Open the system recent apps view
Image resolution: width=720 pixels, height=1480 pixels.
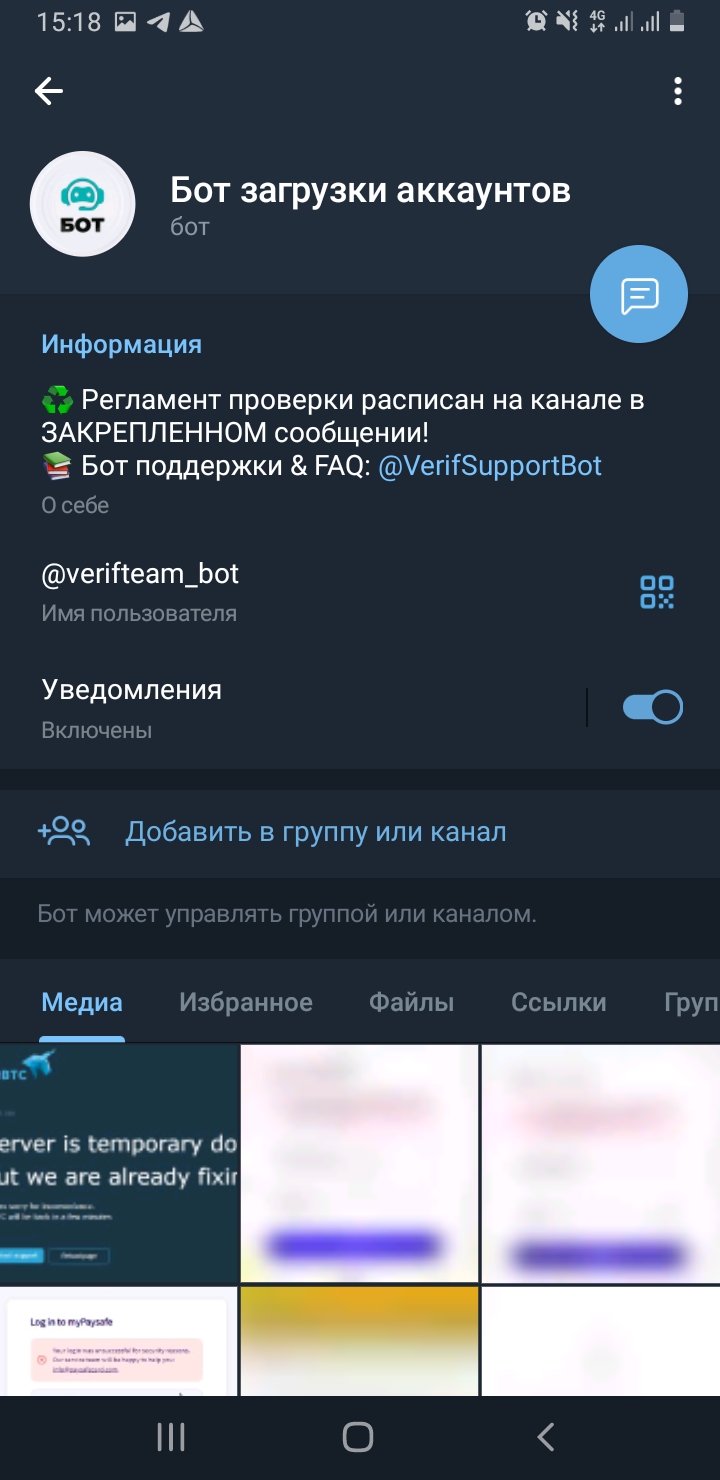[171, 1438]
